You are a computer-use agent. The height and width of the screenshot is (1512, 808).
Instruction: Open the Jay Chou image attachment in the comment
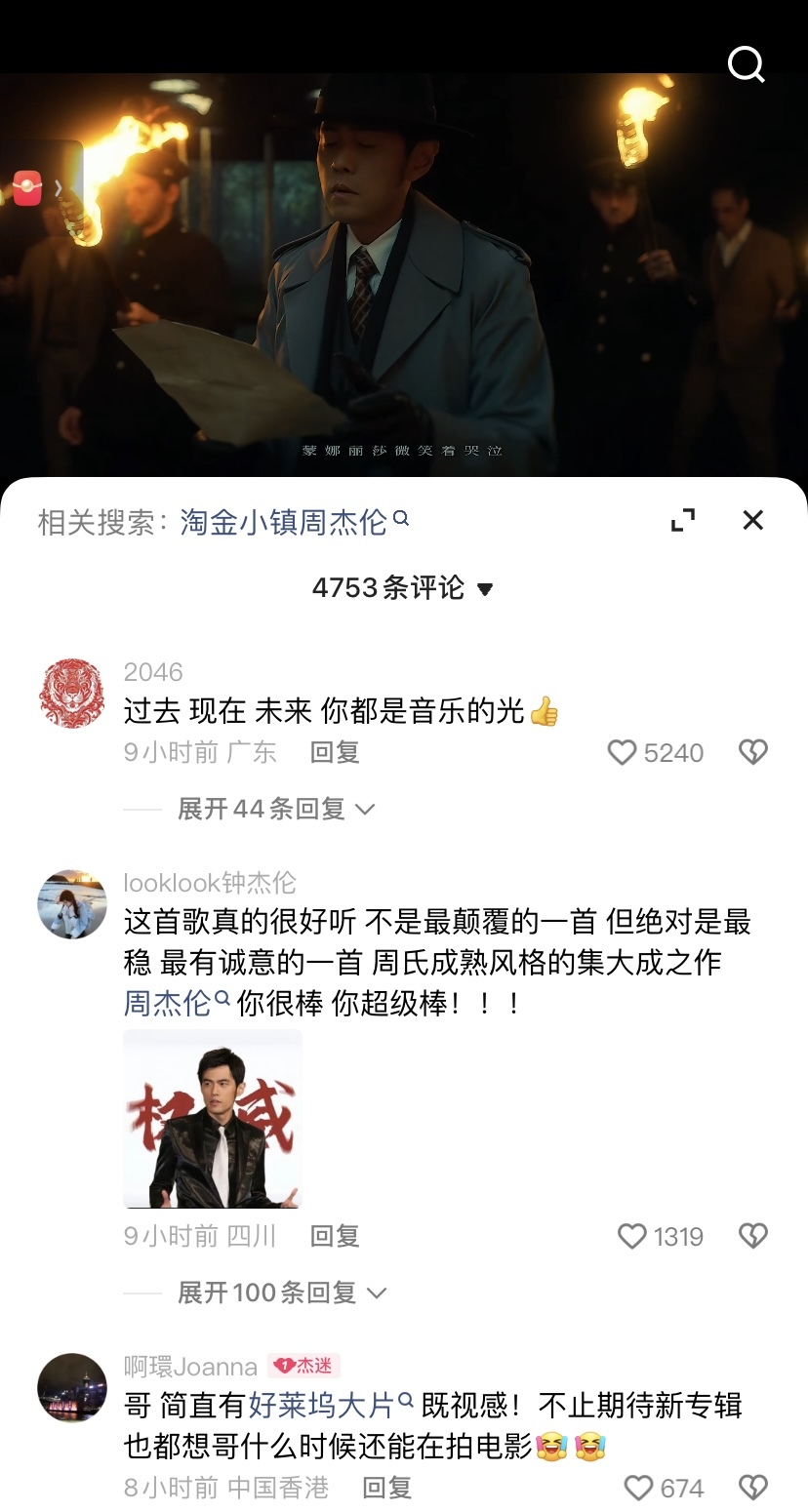(212, 1118)
